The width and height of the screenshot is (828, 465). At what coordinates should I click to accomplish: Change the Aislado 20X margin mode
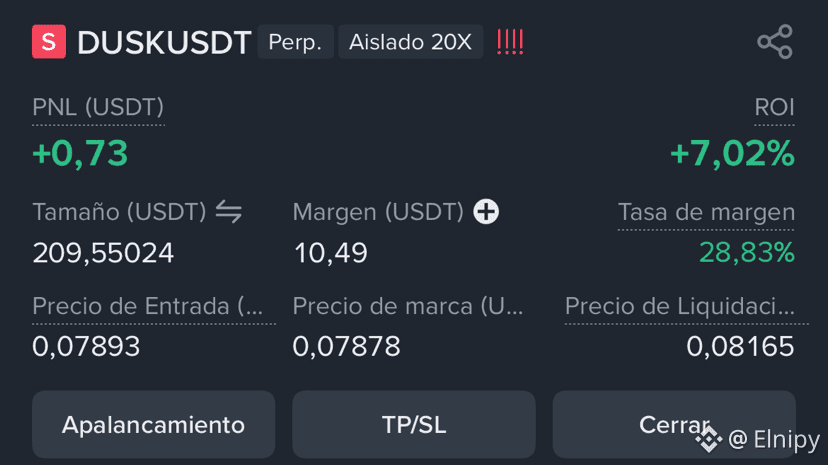pyautogui.click(x=410, y=43)
